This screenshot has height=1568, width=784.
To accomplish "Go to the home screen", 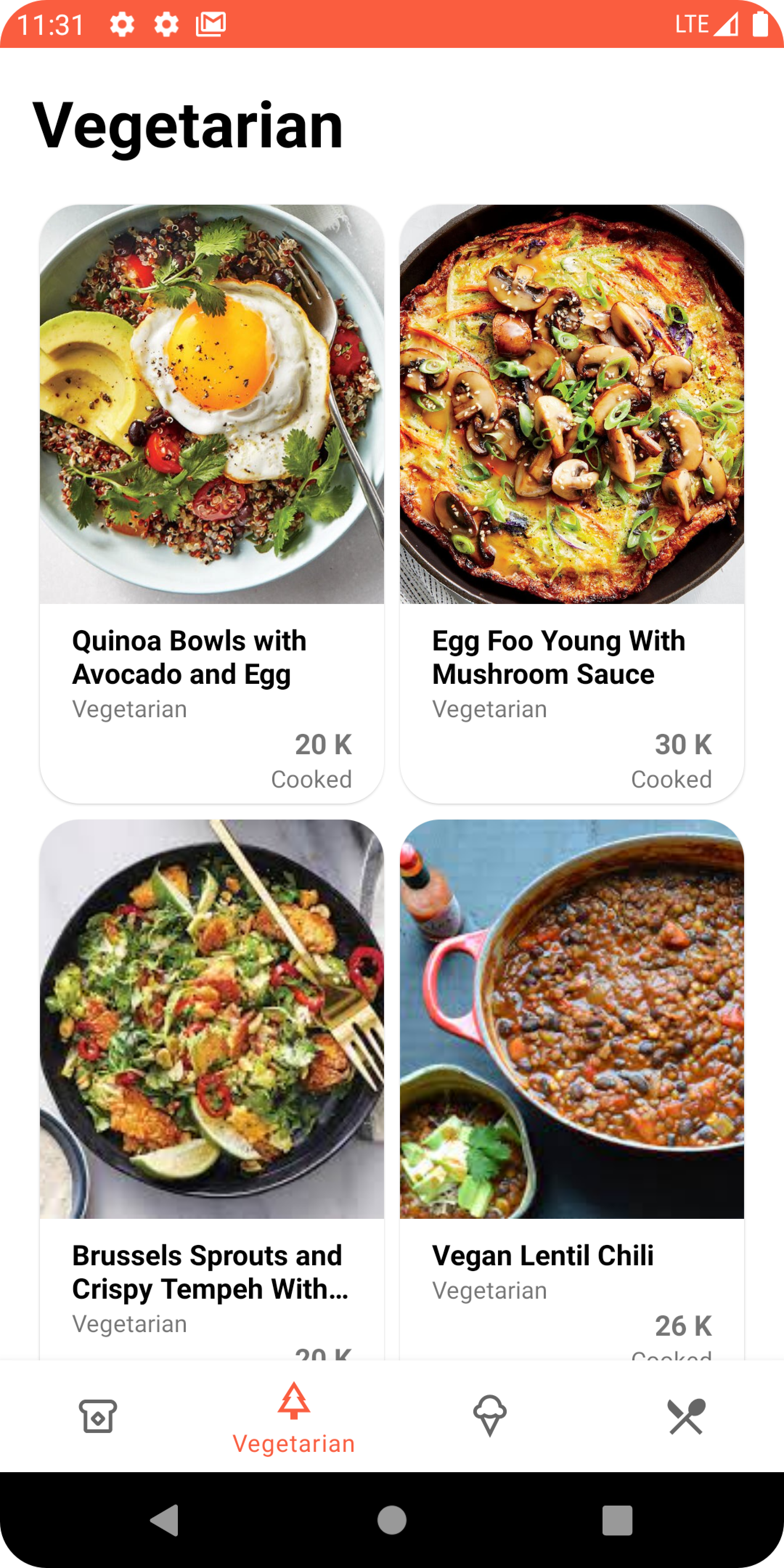I will [392, 1520].
